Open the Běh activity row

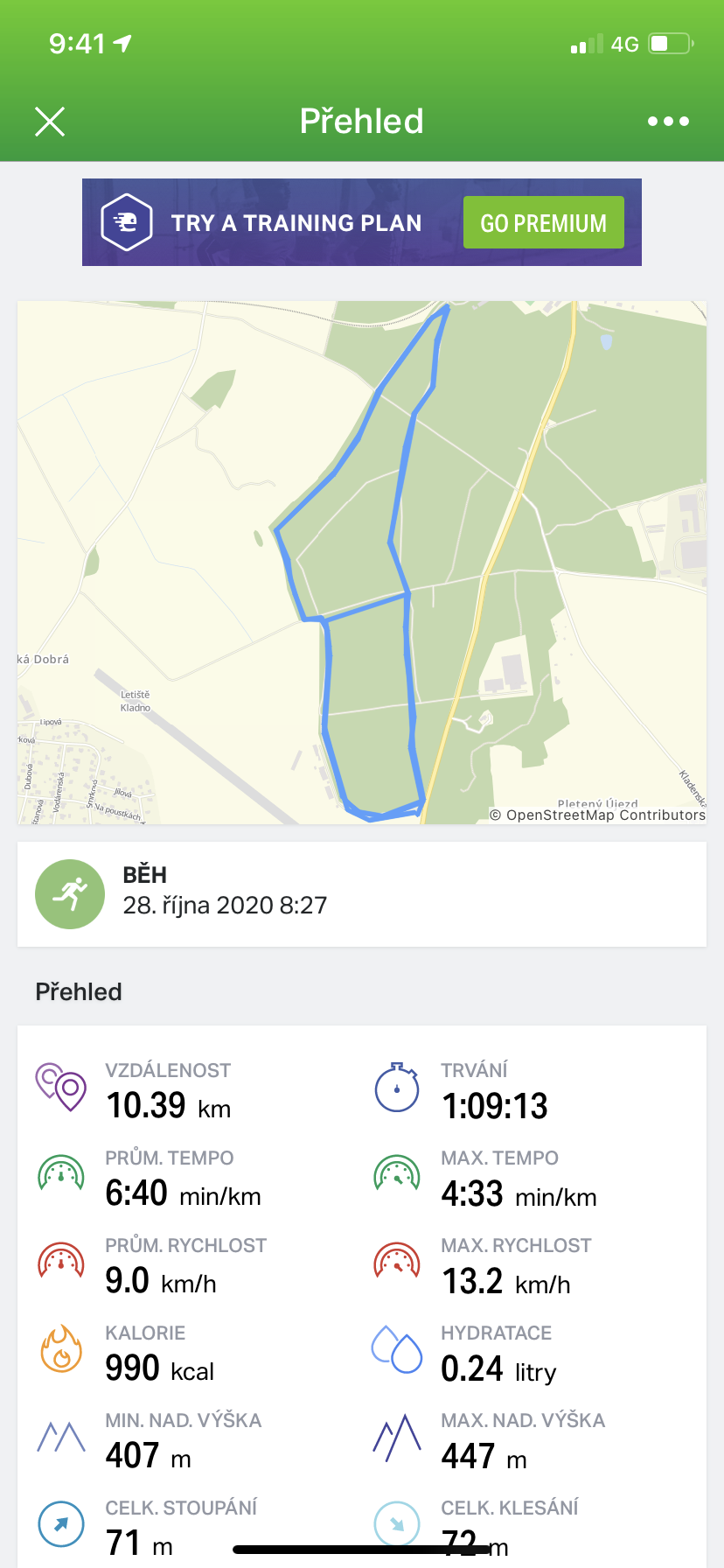(x=362, y=894)
